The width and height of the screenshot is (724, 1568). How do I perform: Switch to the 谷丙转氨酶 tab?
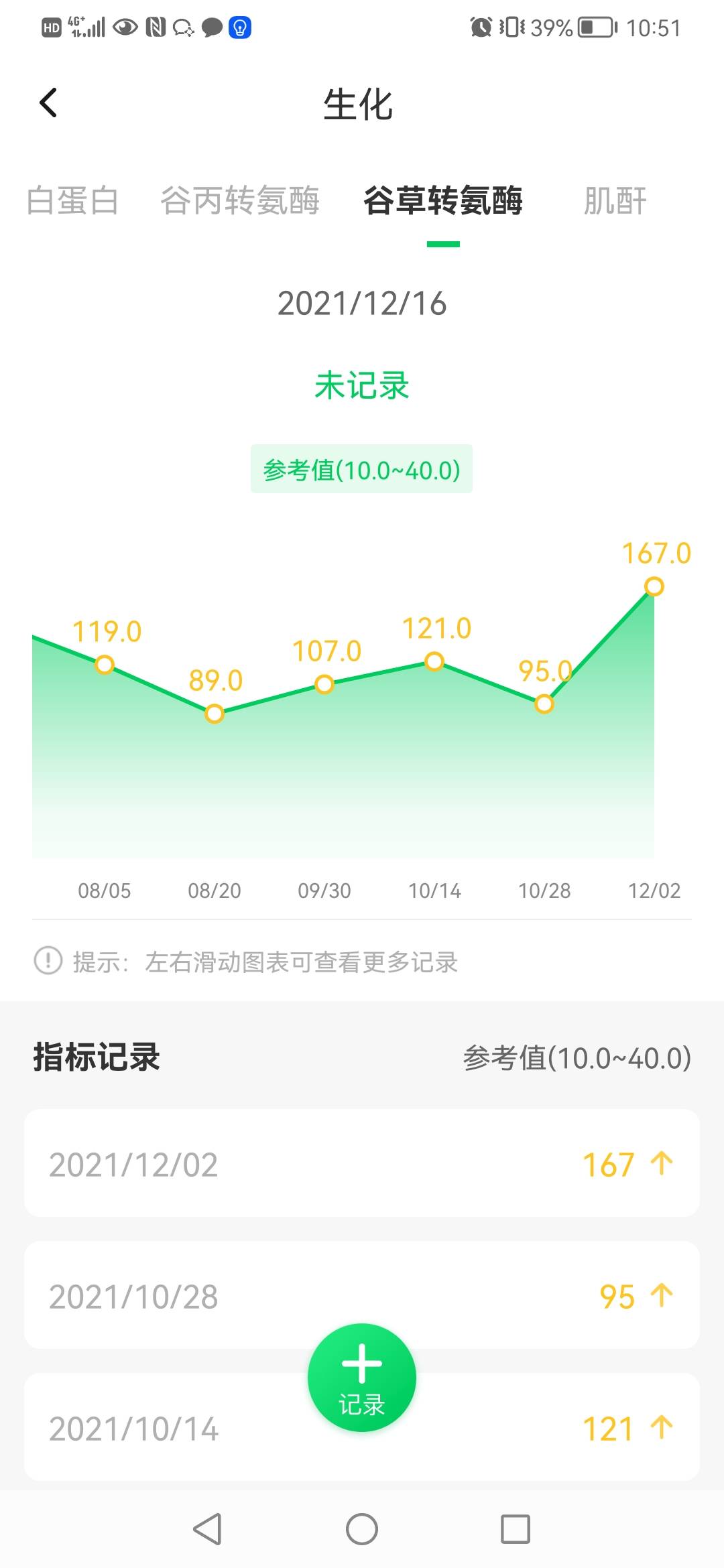pyautogui.click(x=240, y=202)
